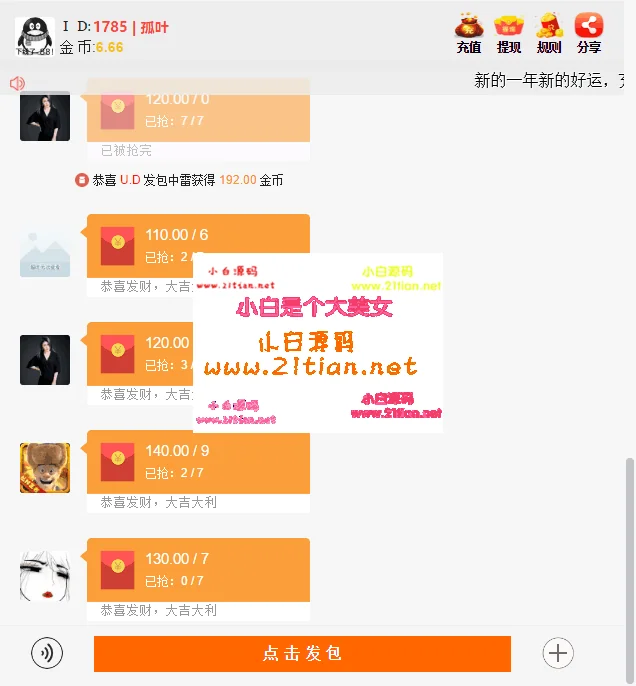The height and width of the screenshot is (686, 636).
Task: Open the 充值 recharge option
Action: tap(469, 33)
